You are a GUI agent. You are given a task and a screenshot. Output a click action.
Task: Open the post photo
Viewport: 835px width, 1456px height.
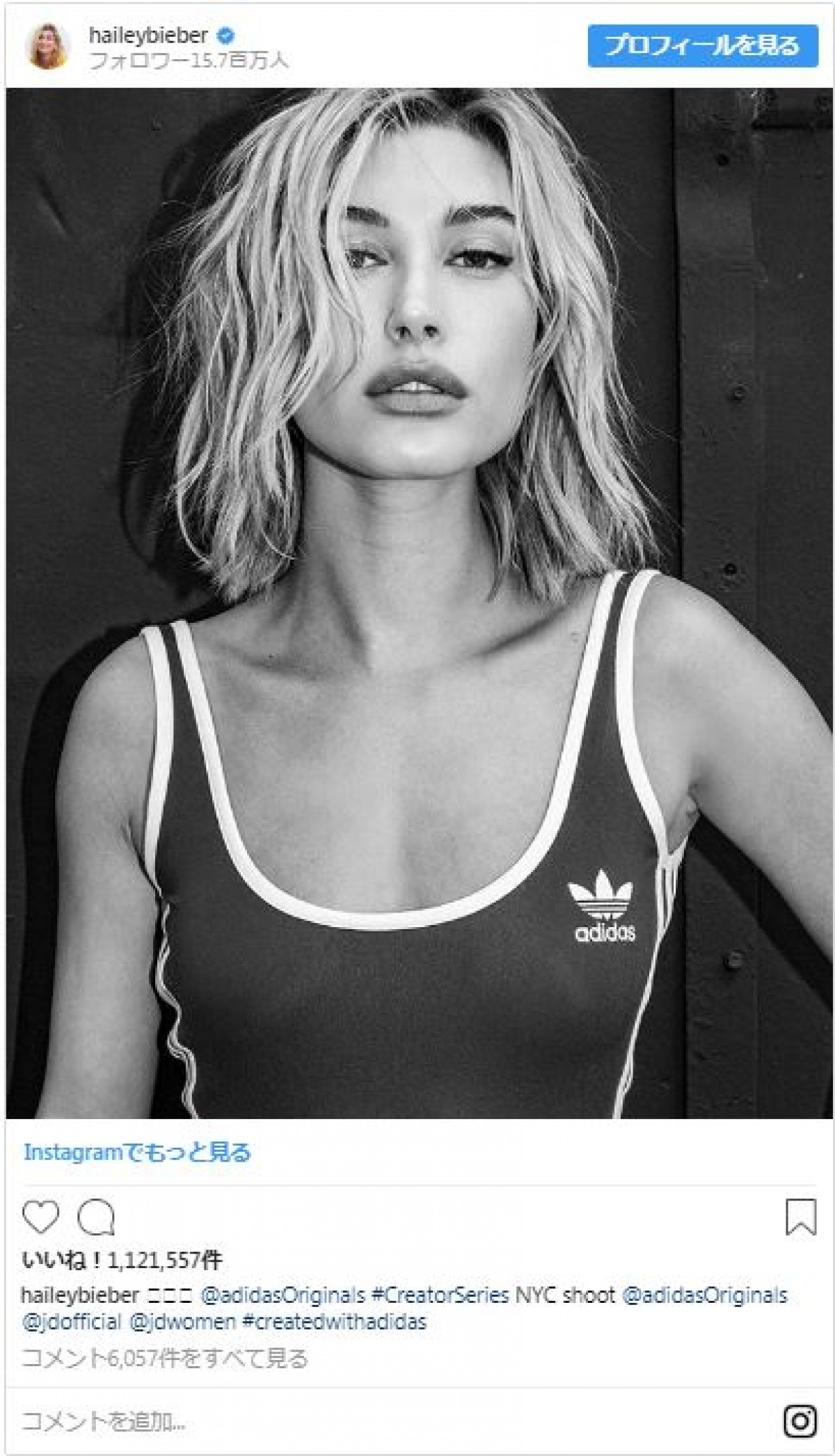click(x=417, y=603)
